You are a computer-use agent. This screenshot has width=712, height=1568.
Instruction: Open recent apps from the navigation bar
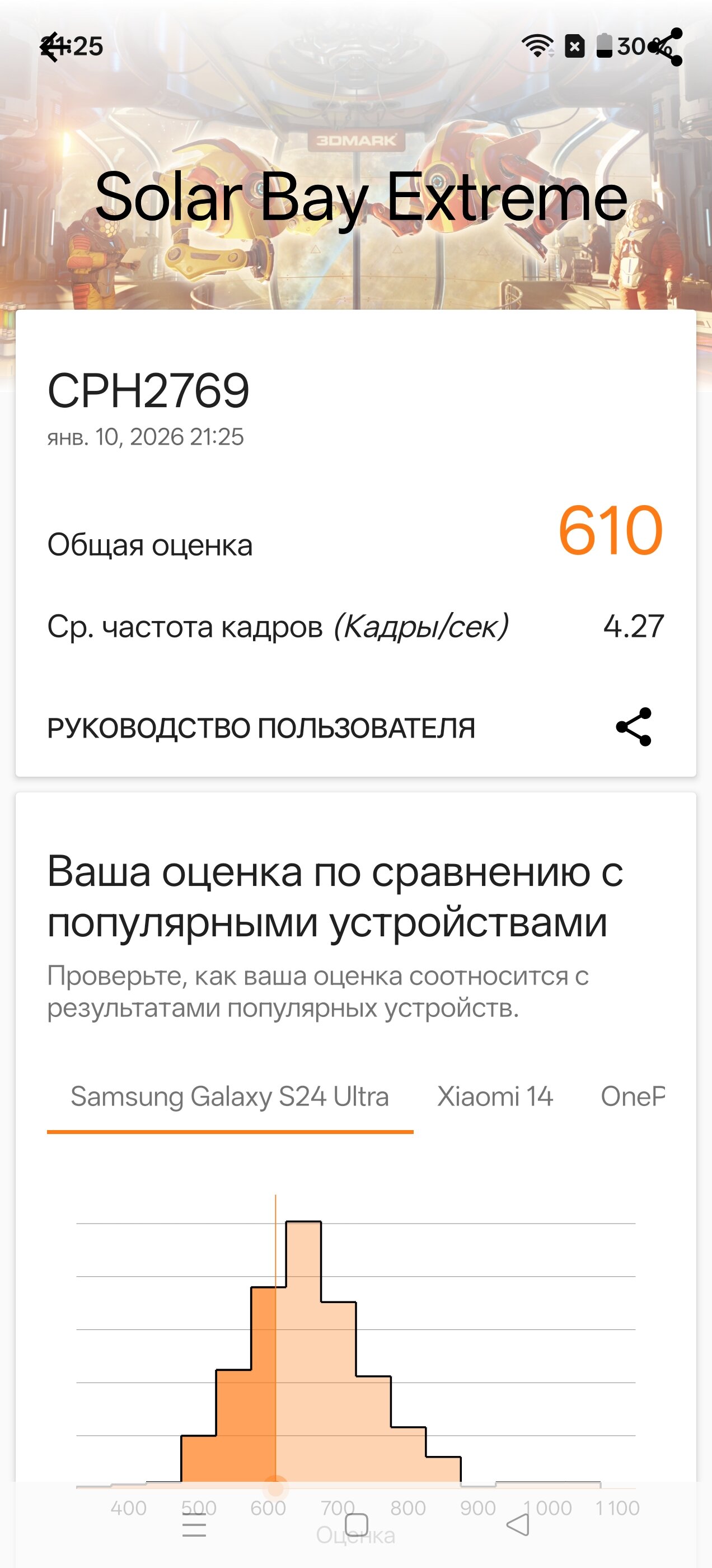click(x=195, y=1525)
